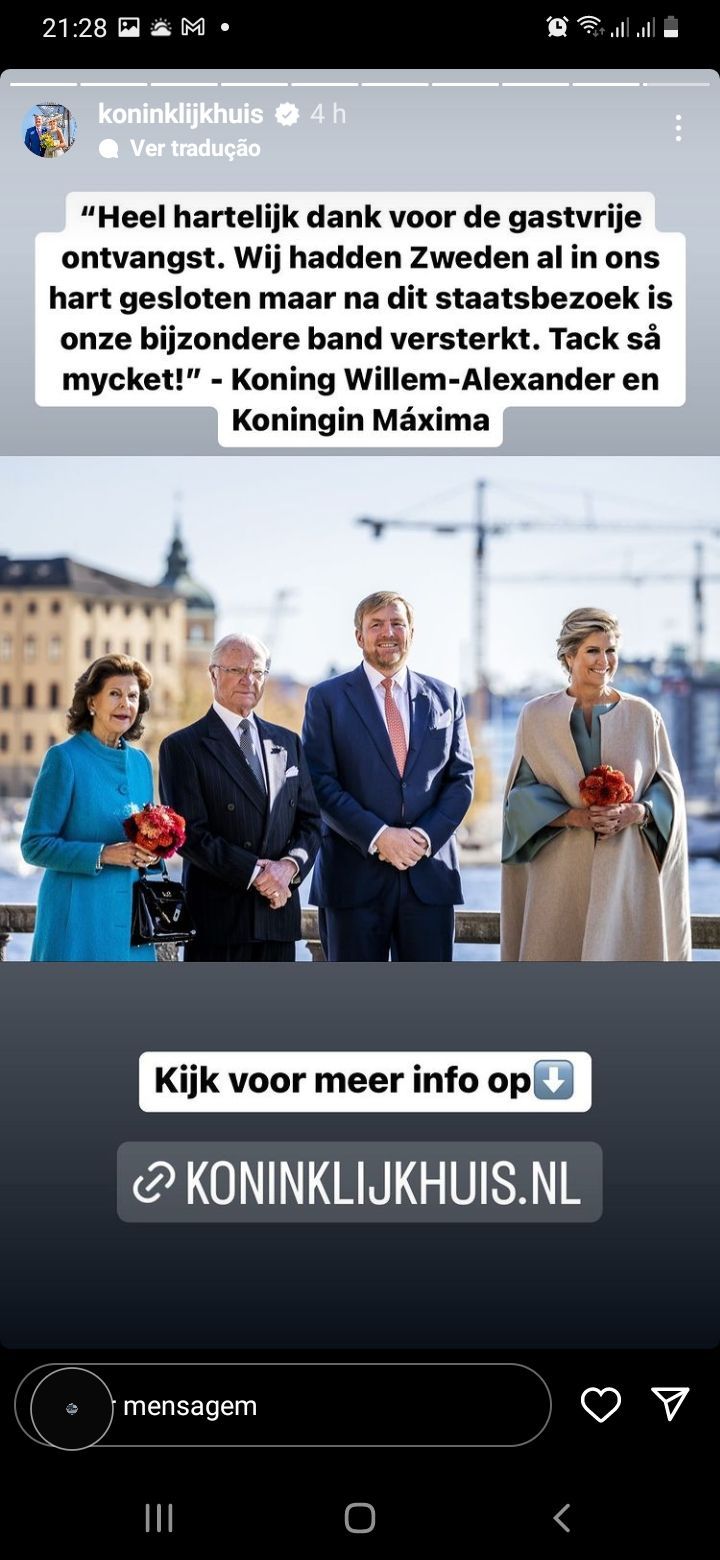
Task: Share the story via paper plane icon
Action: (670, 1404)
